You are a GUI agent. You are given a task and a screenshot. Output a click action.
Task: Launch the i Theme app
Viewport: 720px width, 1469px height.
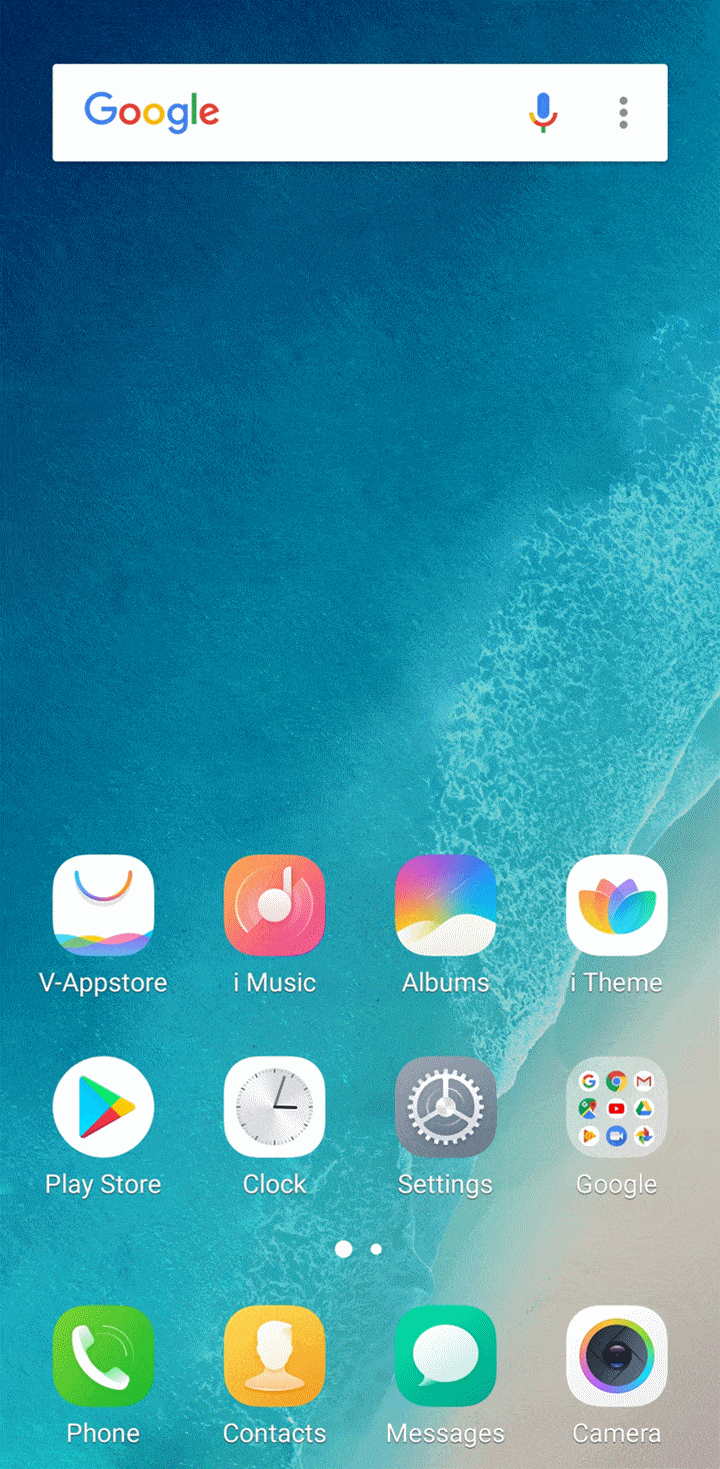coord(616,906)
